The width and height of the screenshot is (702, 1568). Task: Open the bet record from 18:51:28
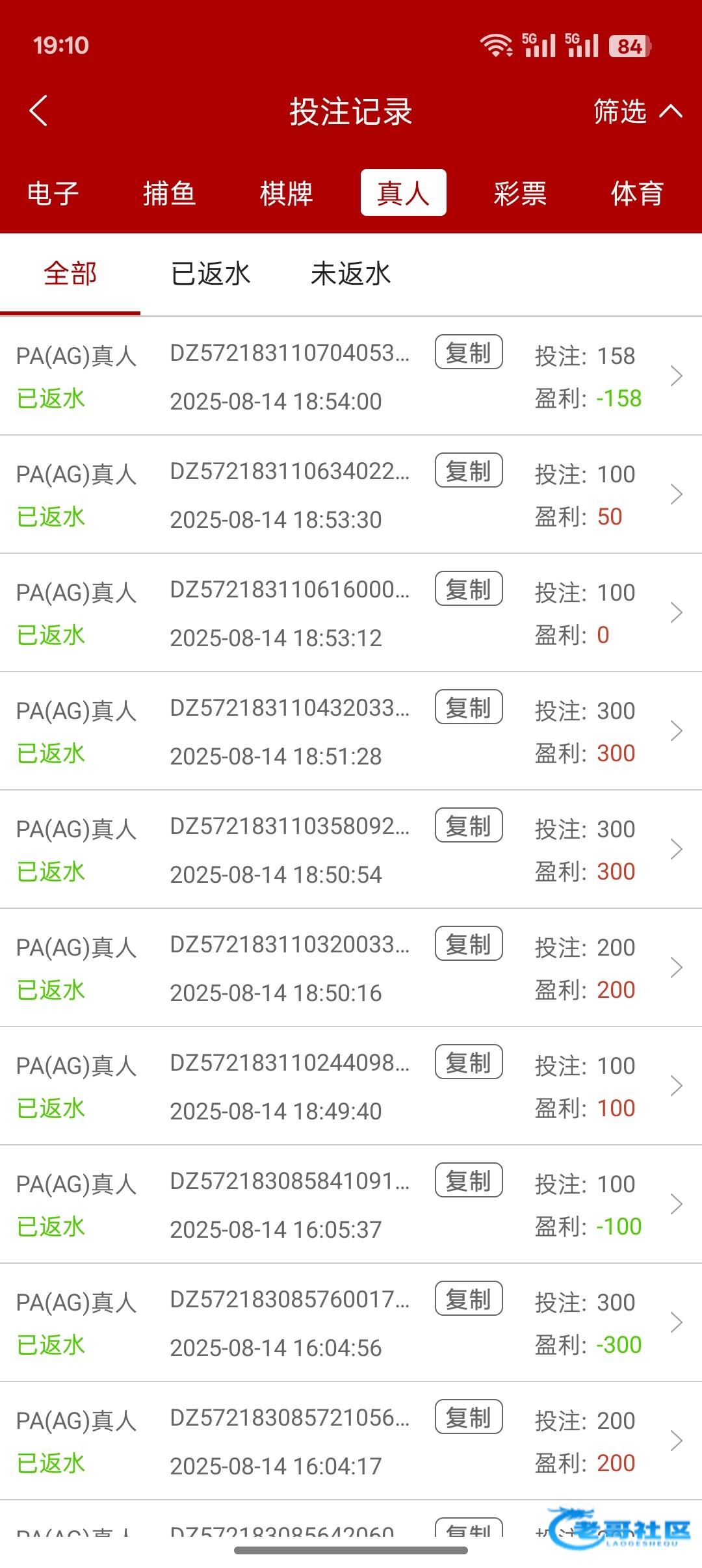[351, 731]
